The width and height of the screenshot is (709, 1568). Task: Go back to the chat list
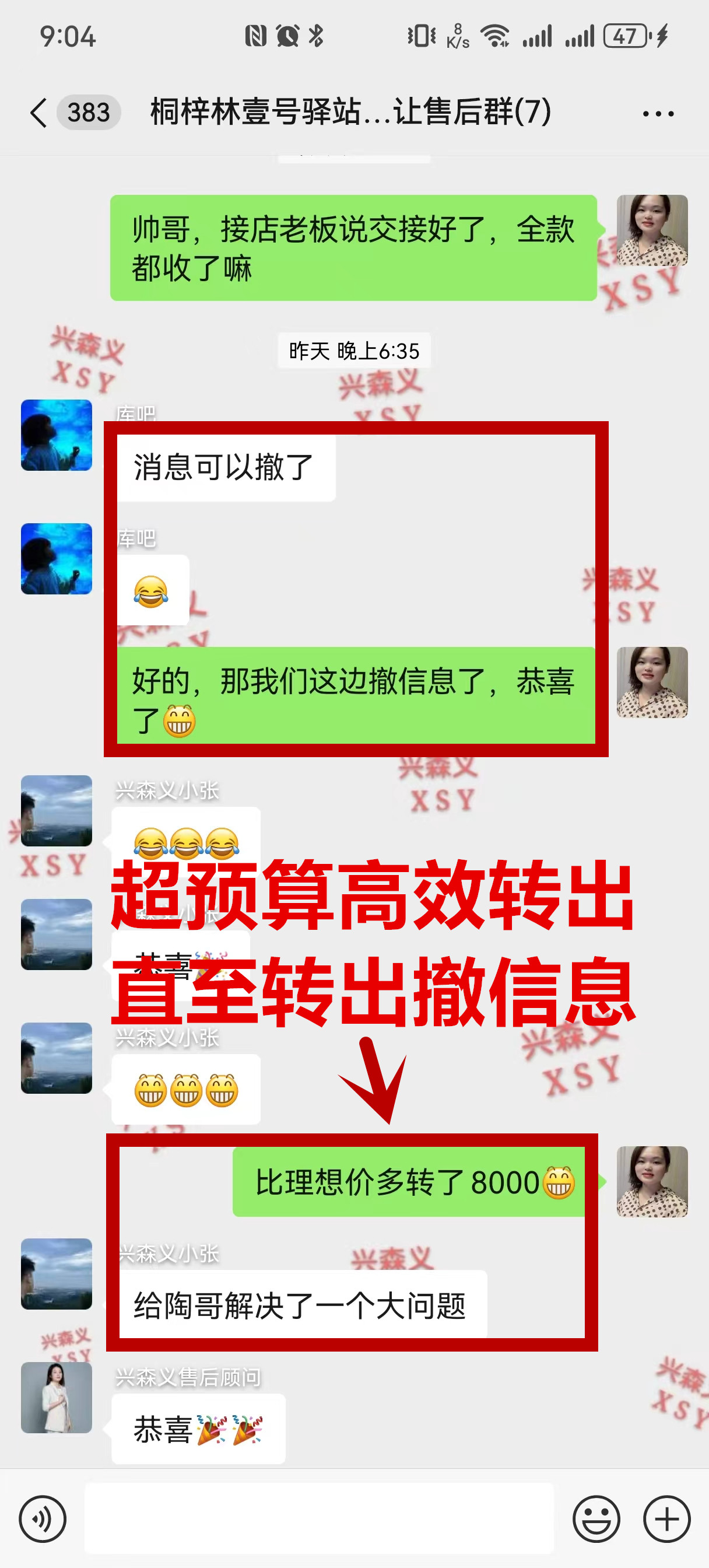tap(38, 113)
